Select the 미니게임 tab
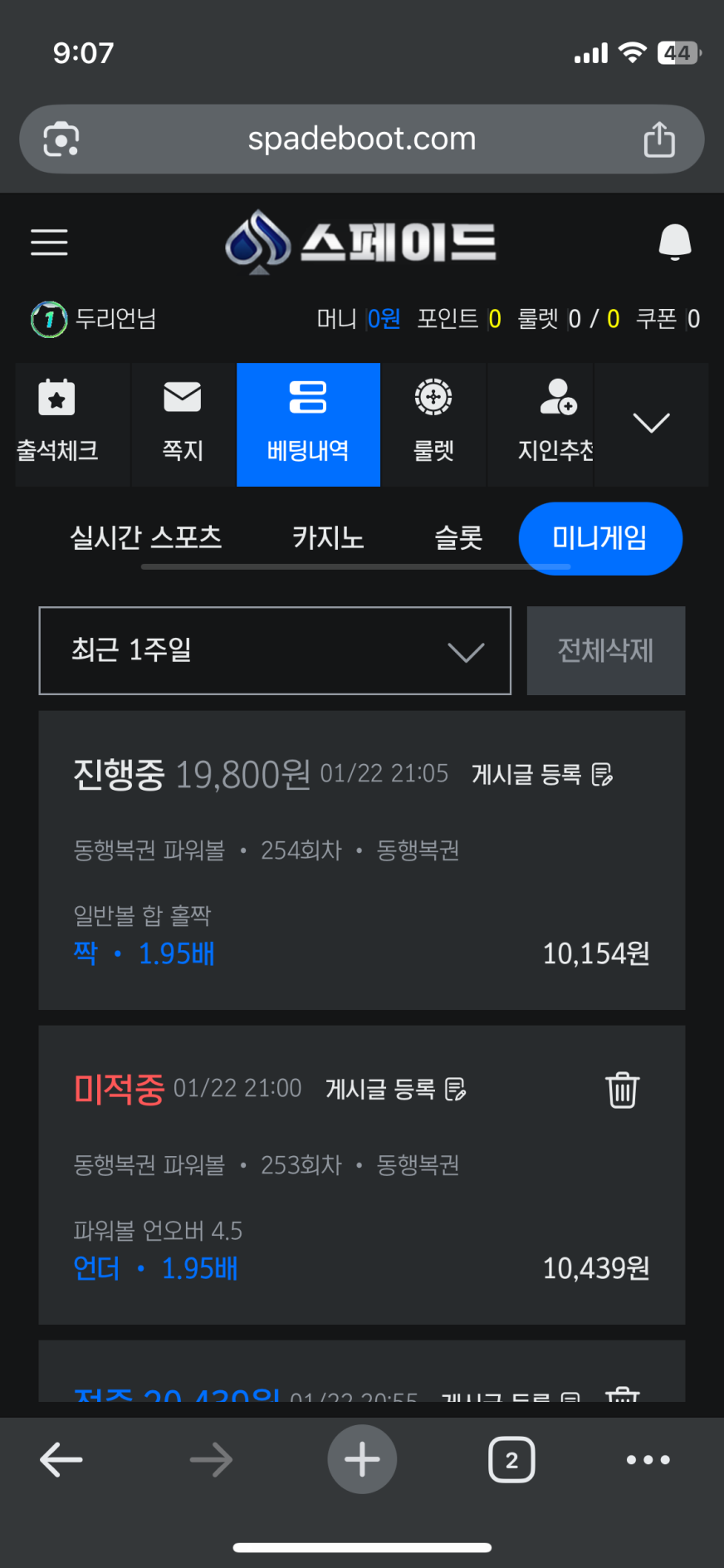The width and height of the screenshot is (724, 1568). [x=599, y=538]
